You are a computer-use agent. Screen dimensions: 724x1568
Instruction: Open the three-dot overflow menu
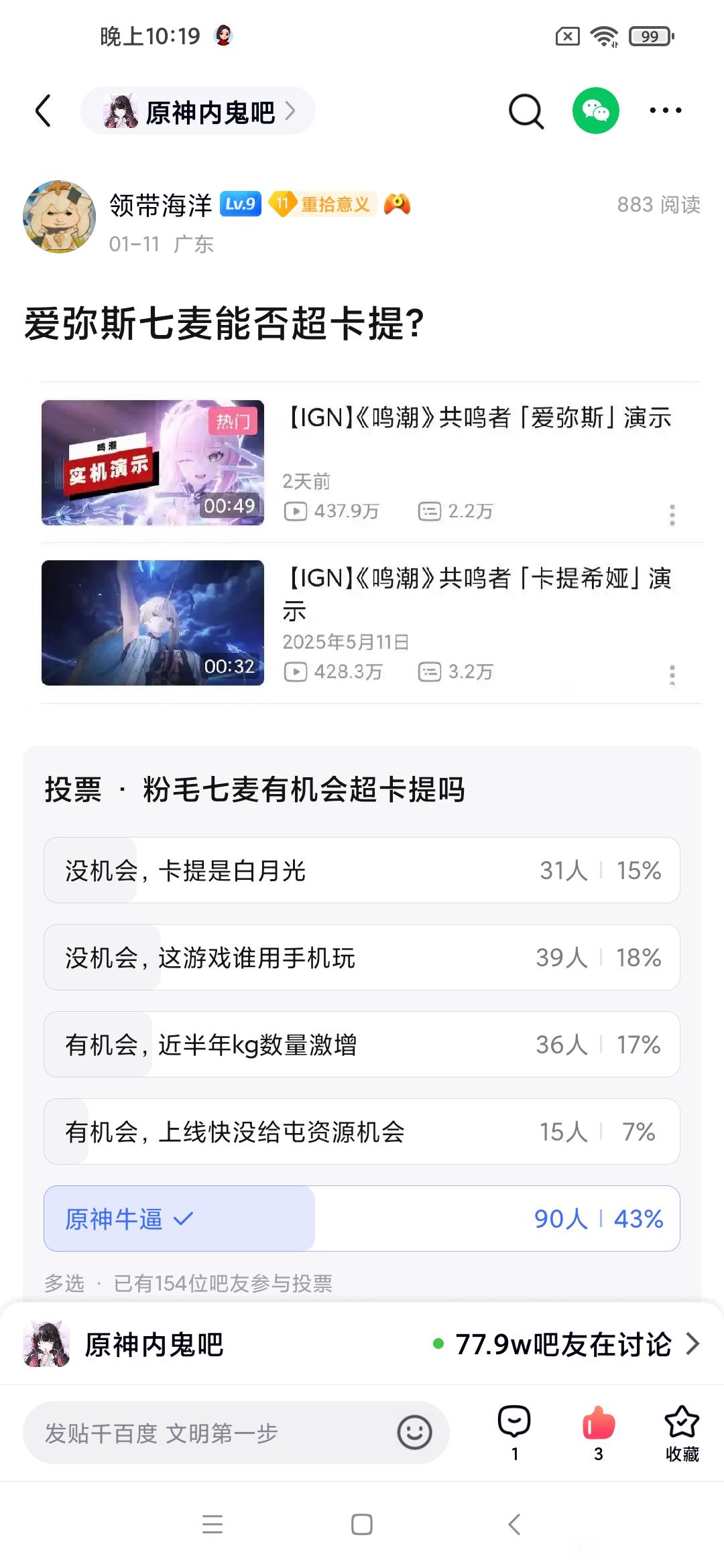click(665, 111)
